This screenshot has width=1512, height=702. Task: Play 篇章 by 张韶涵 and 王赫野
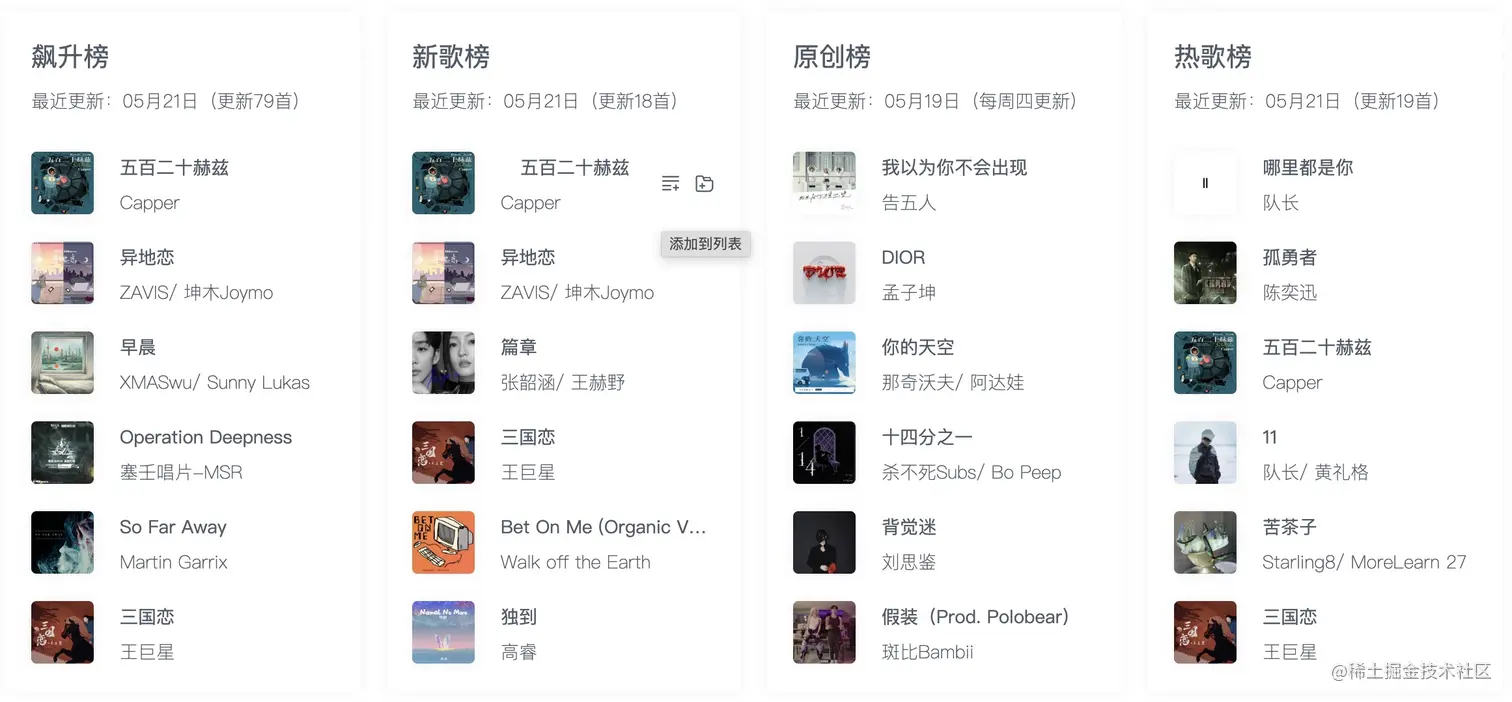[x=443, y=363]
